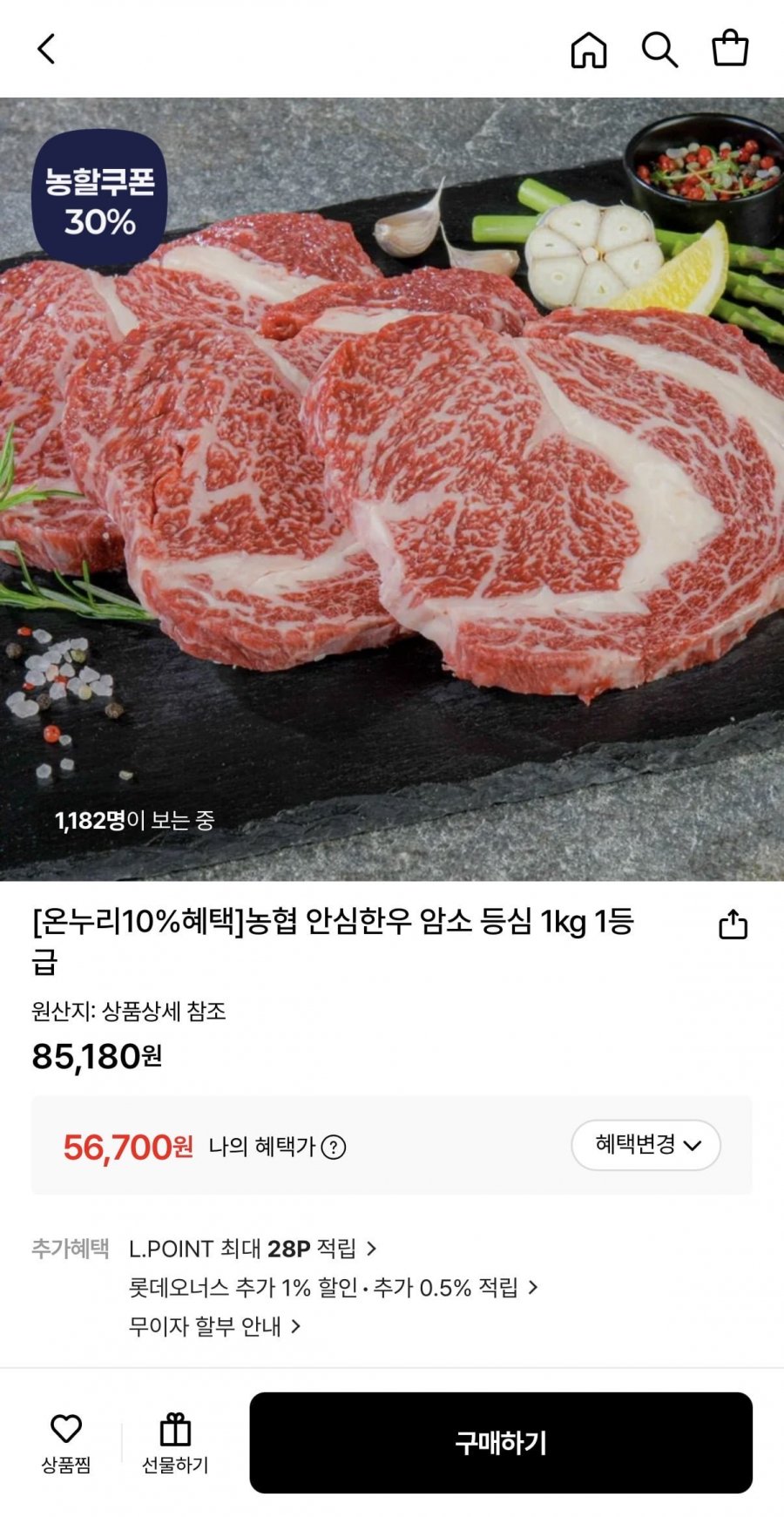Viewport: 784px width, 1517px height.
Task: Open L.POINT 최대 28P 적립 details
Action: 253,1249
